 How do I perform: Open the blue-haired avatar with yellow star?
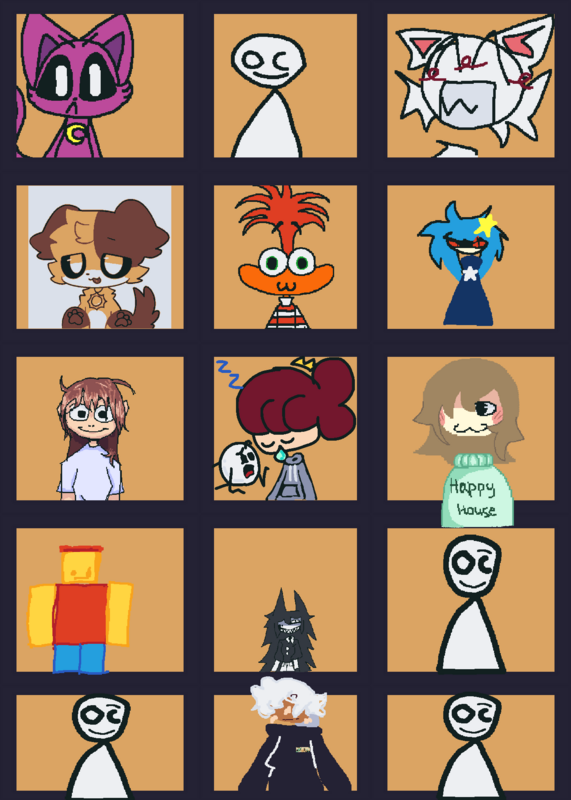(470, 257)
